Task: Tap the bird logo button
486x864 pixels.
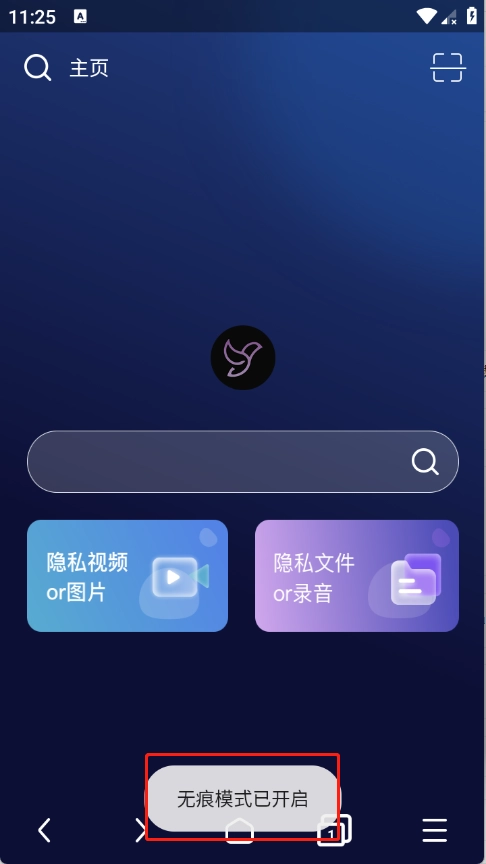Action: pos(243,358)
